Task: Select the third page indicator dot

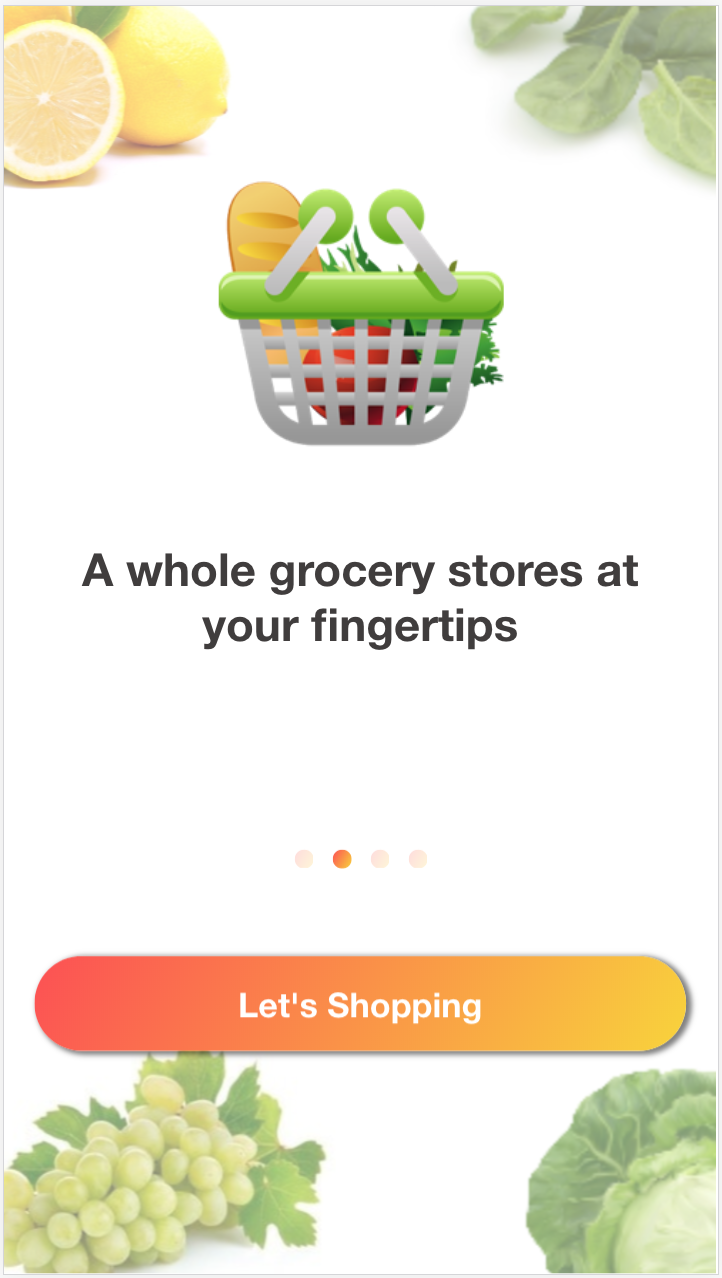Action: (x=380, y=859)
